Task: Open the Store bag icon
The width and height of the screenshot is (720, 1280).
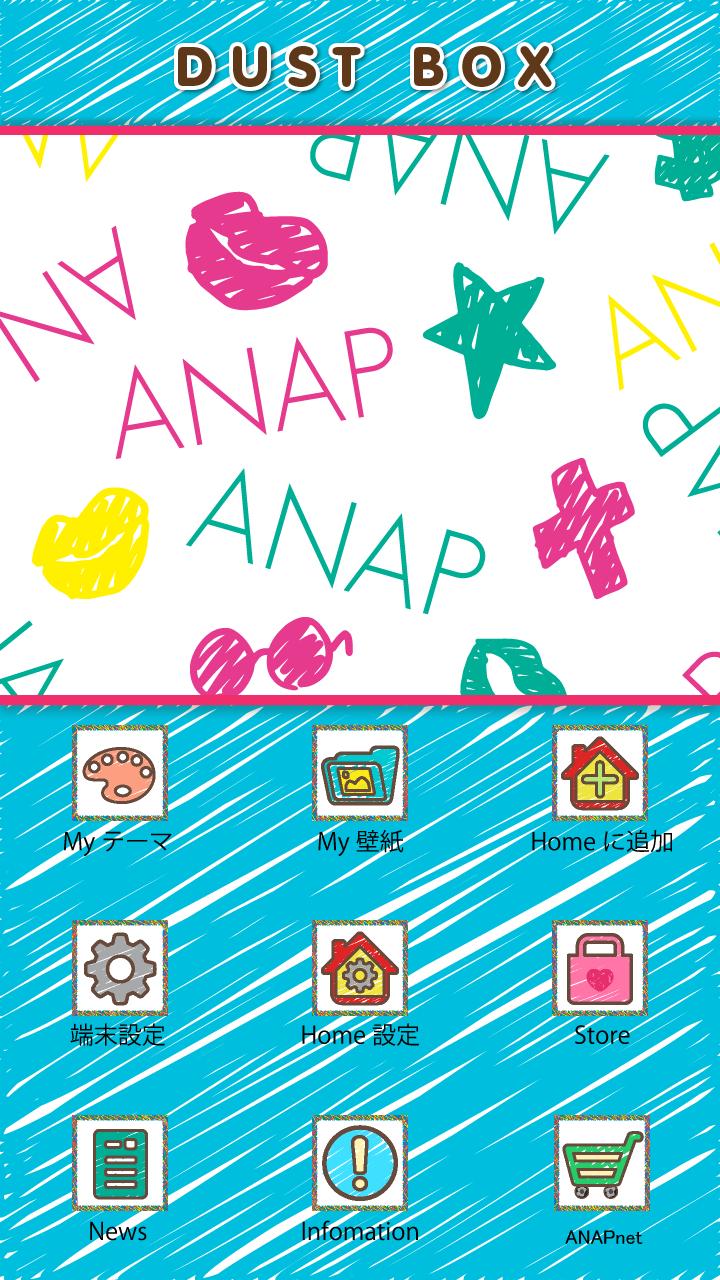Action: [600, 967]
